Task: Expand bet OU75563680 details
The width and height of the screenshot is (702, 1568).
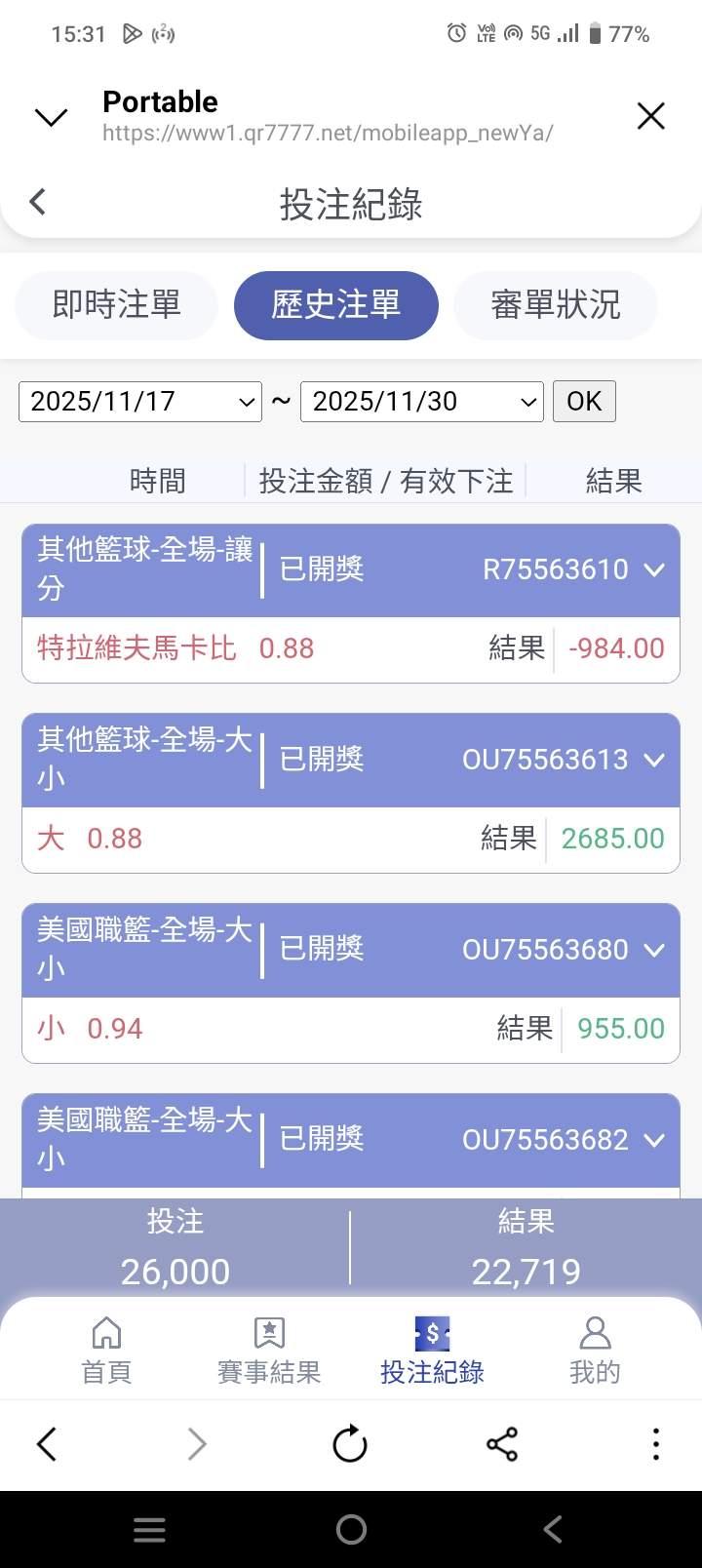Action: pos(654,950)
